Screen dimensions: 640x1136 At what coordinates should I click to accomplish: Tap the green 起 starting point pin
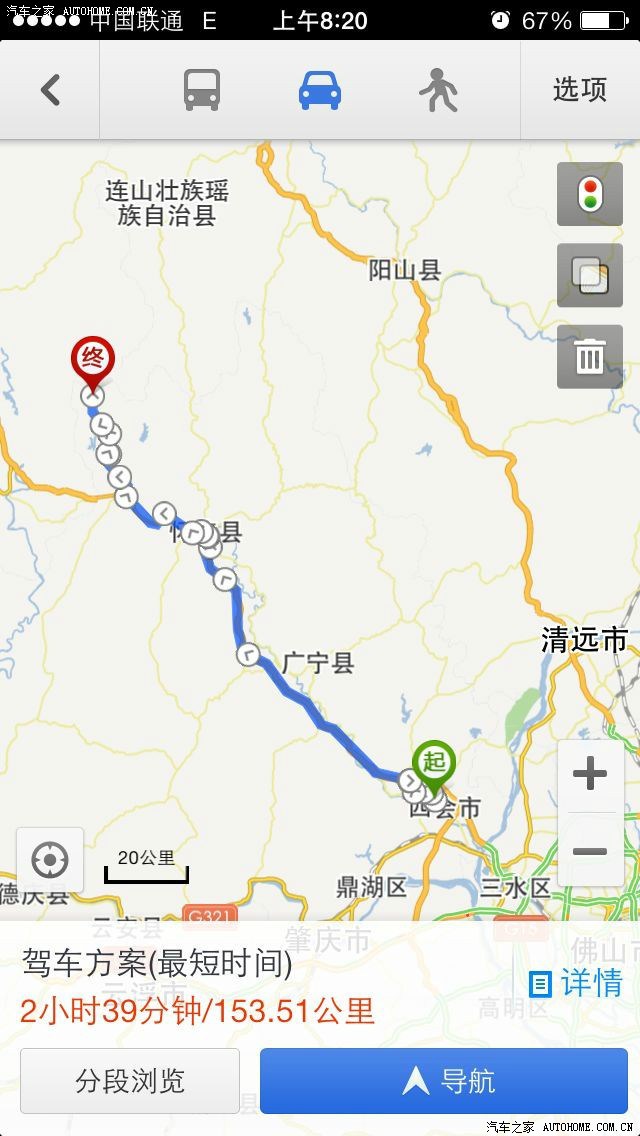434,762
